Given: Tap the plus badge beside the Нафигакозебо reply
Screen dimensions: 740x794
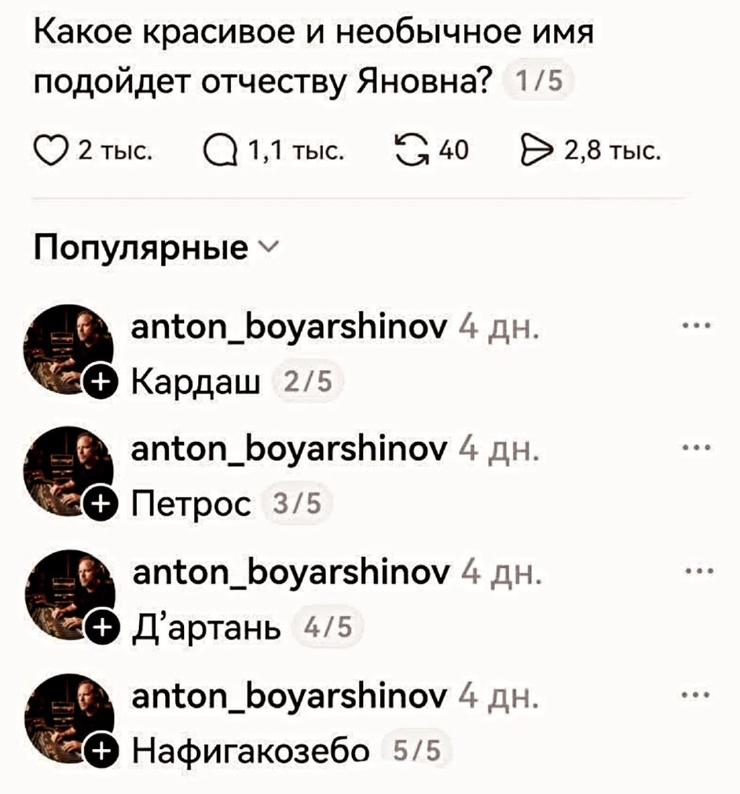Looking at the screenshot, I should point(101,751).
